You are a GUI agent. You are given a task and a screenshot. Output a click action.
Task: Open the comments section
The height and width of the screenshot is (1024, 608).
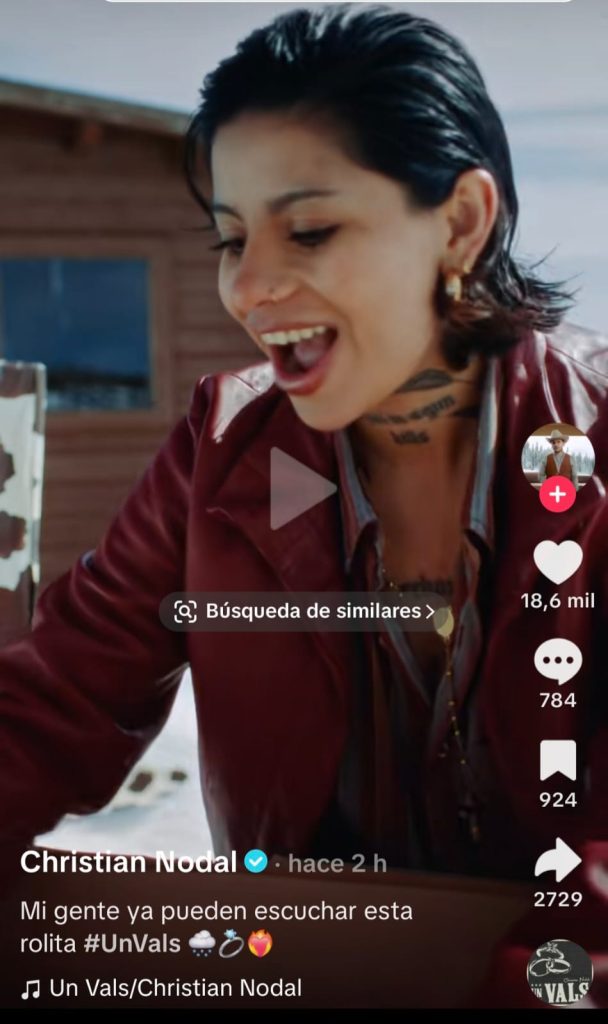[558, 662]
